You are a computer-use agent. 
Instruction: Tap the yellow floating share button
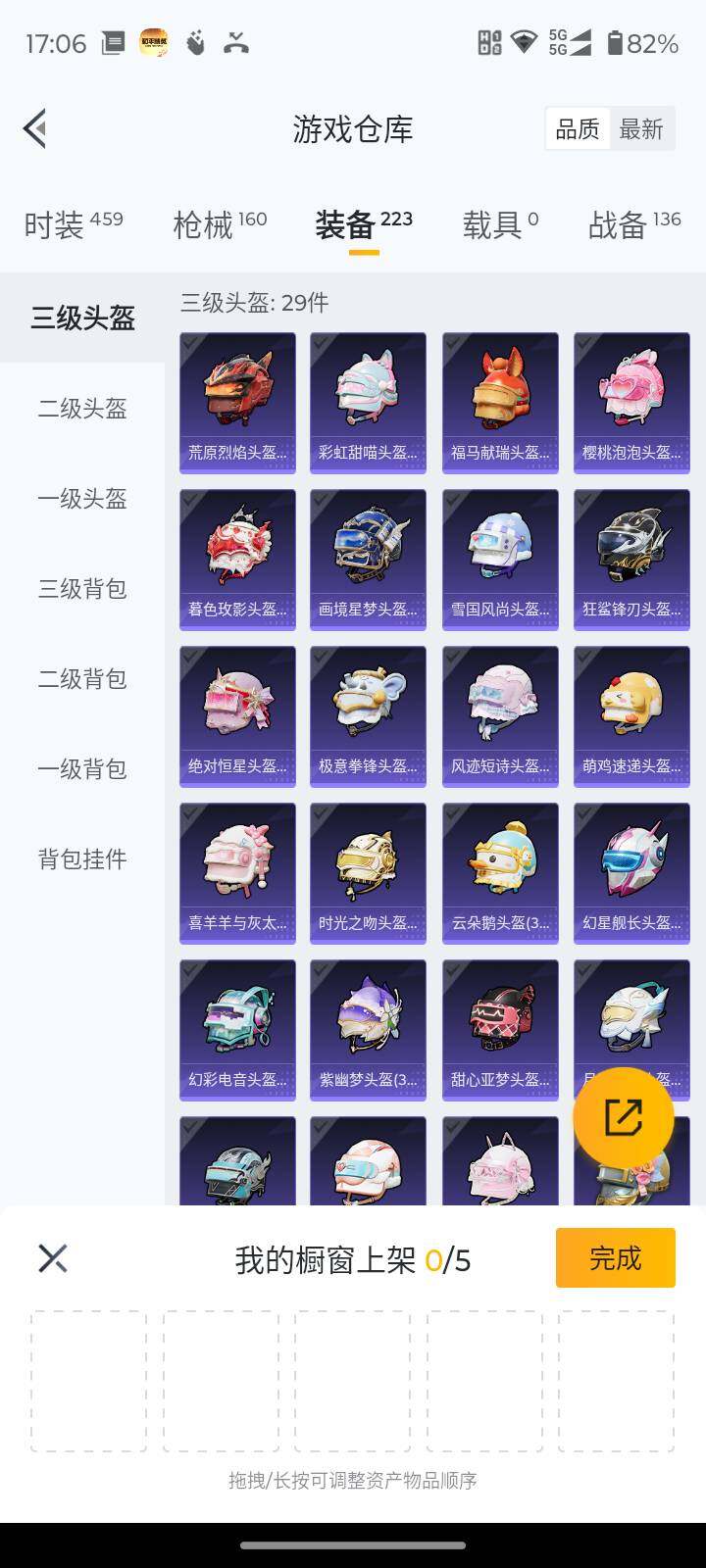pyautogui.click(x=623, y=1117)
